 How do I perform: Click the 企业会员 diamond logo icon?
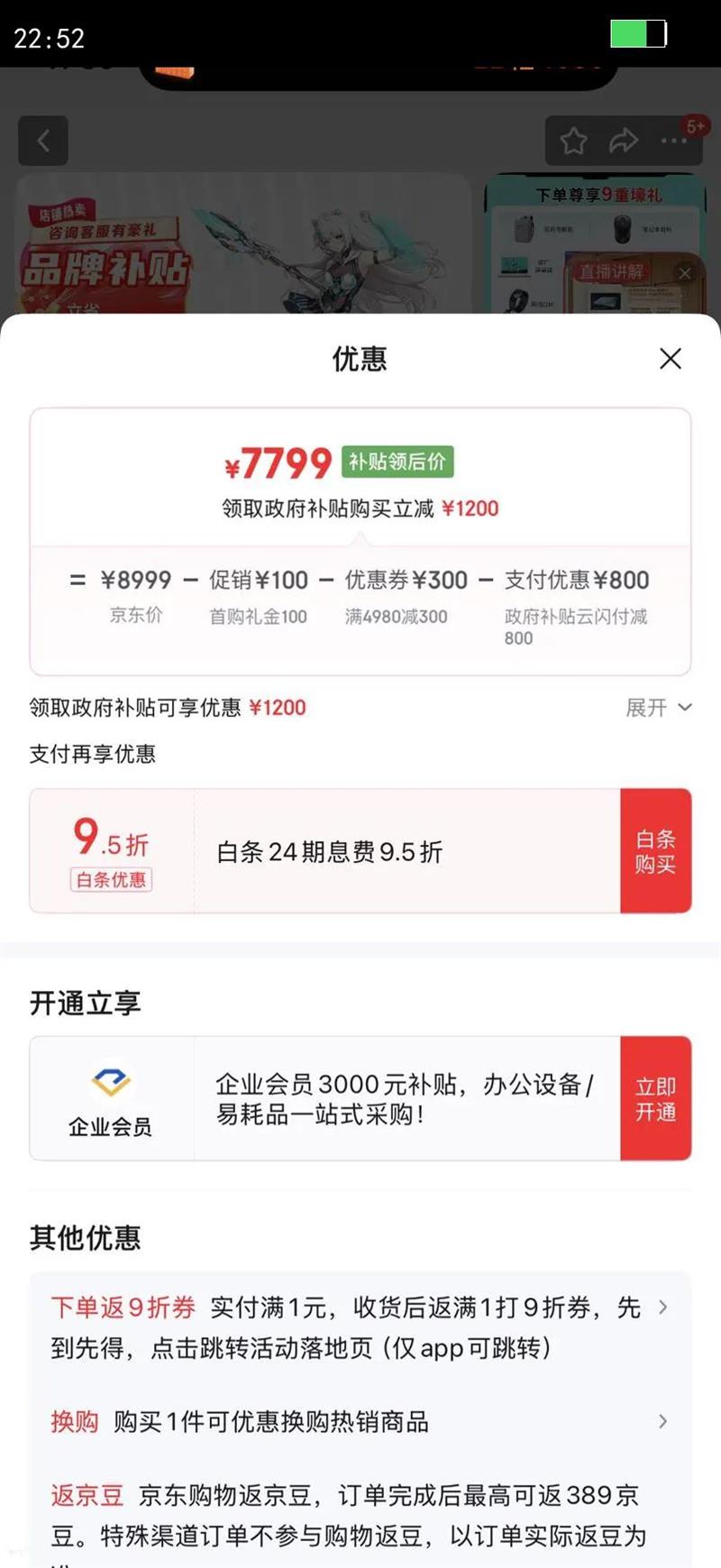click(x=110, y=1079)
